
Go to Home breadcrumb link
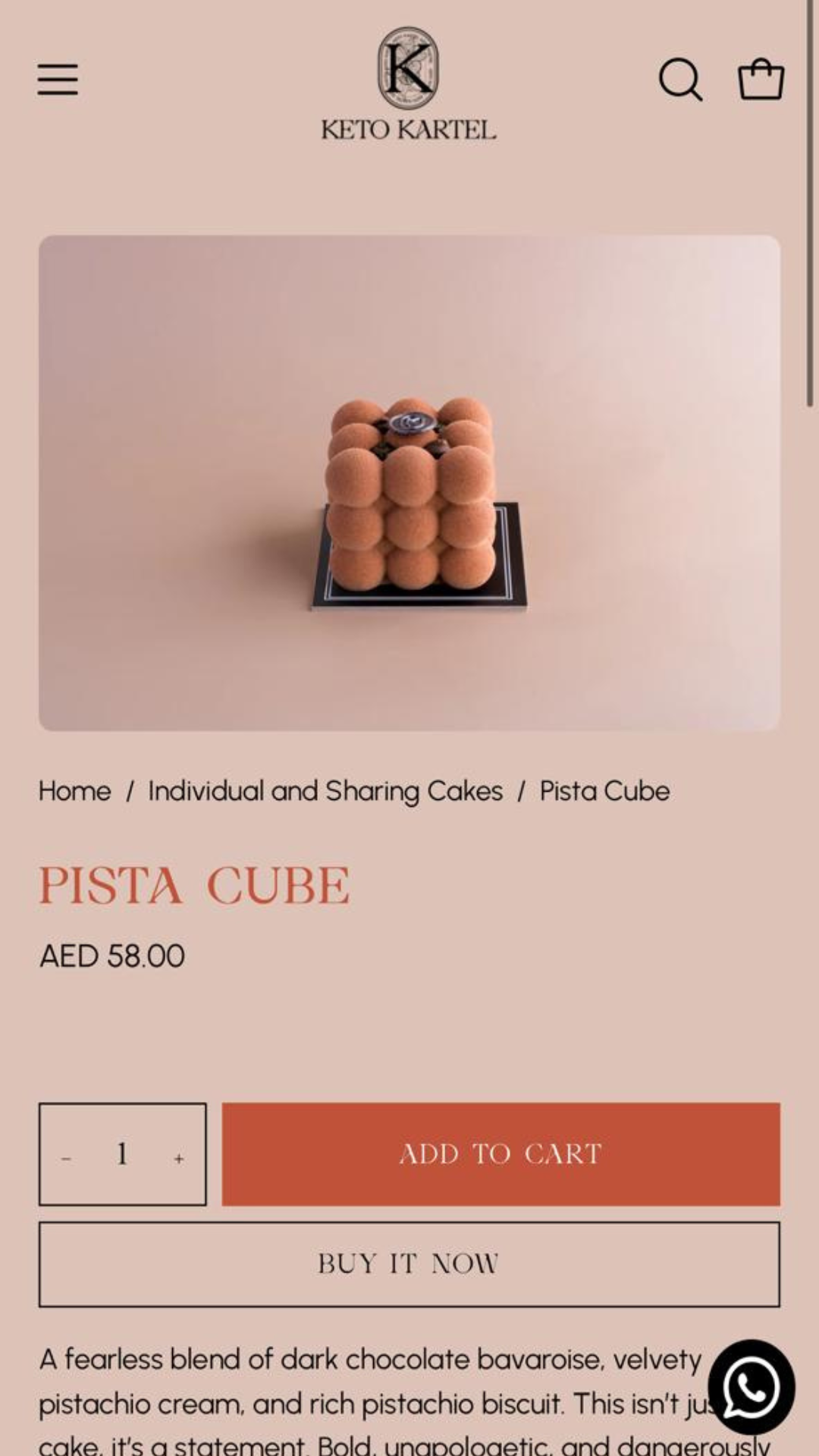pos(74,791)
